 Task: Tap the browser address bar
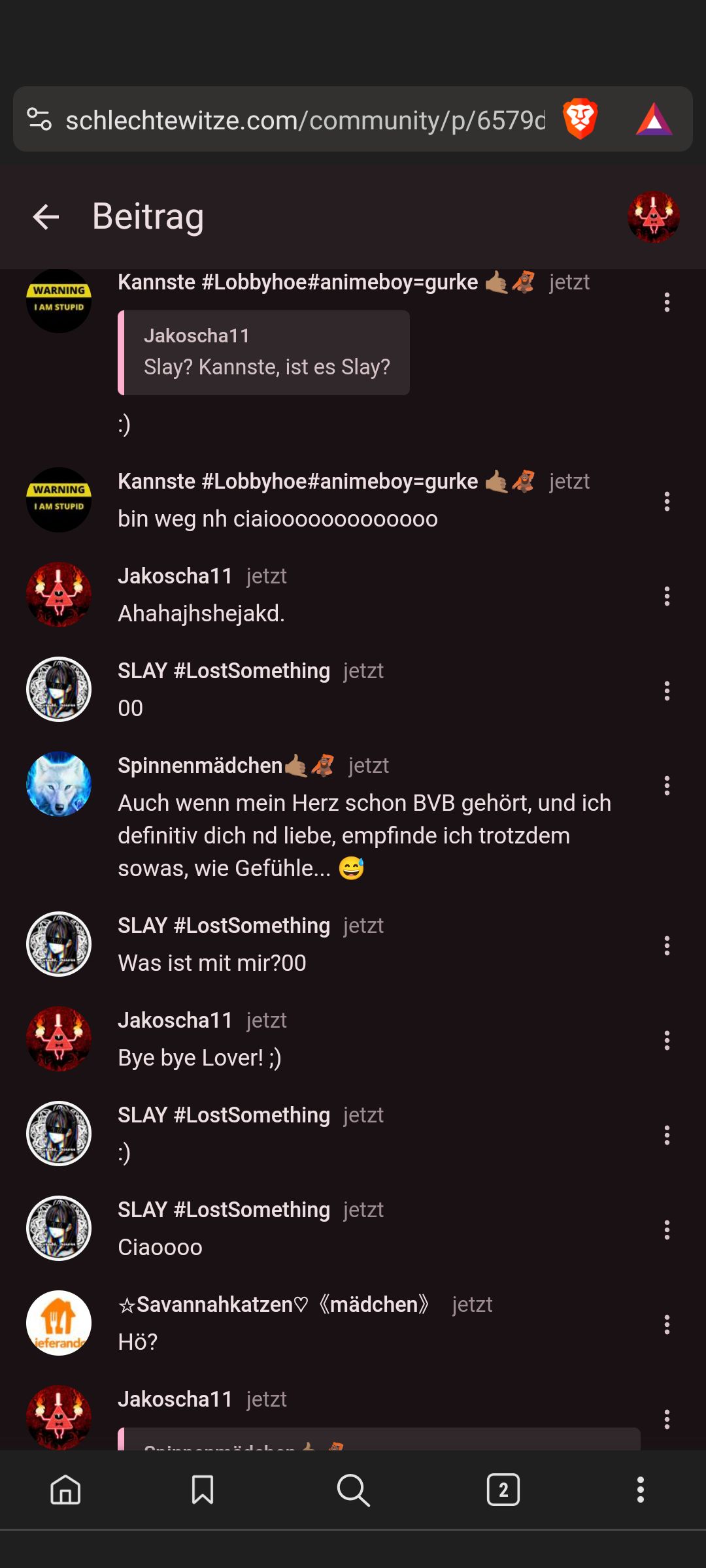click(304, 120)
